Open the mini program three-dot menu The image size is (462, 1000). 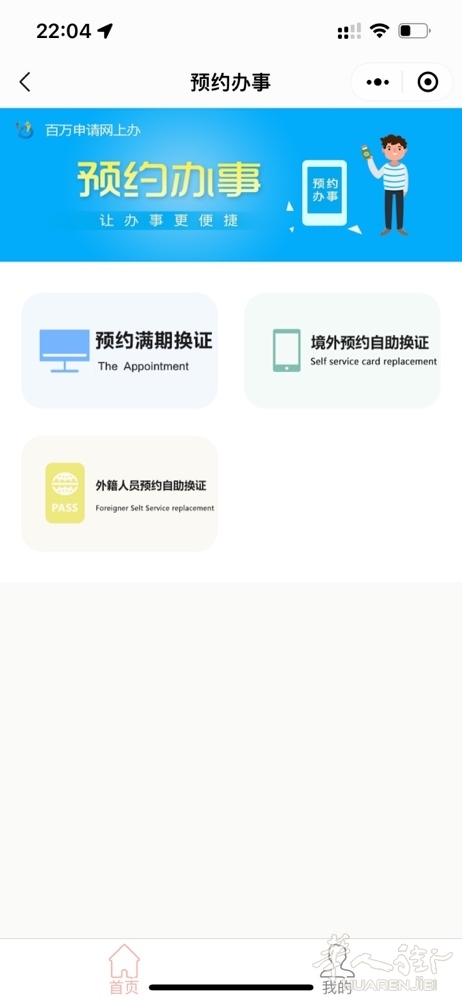click(x=377, y=82)
